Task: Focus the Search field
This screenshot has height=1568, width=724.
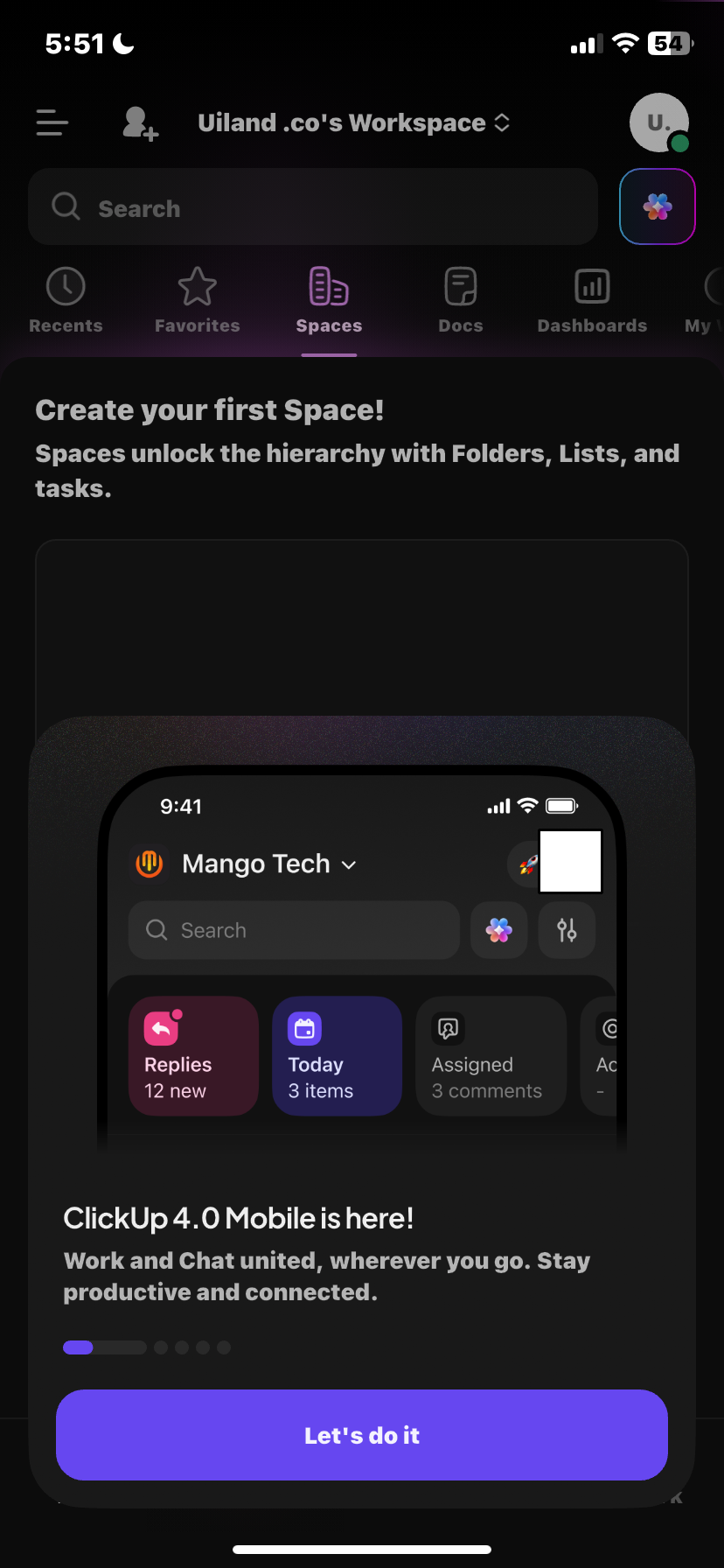Action: tap(313, 207)
